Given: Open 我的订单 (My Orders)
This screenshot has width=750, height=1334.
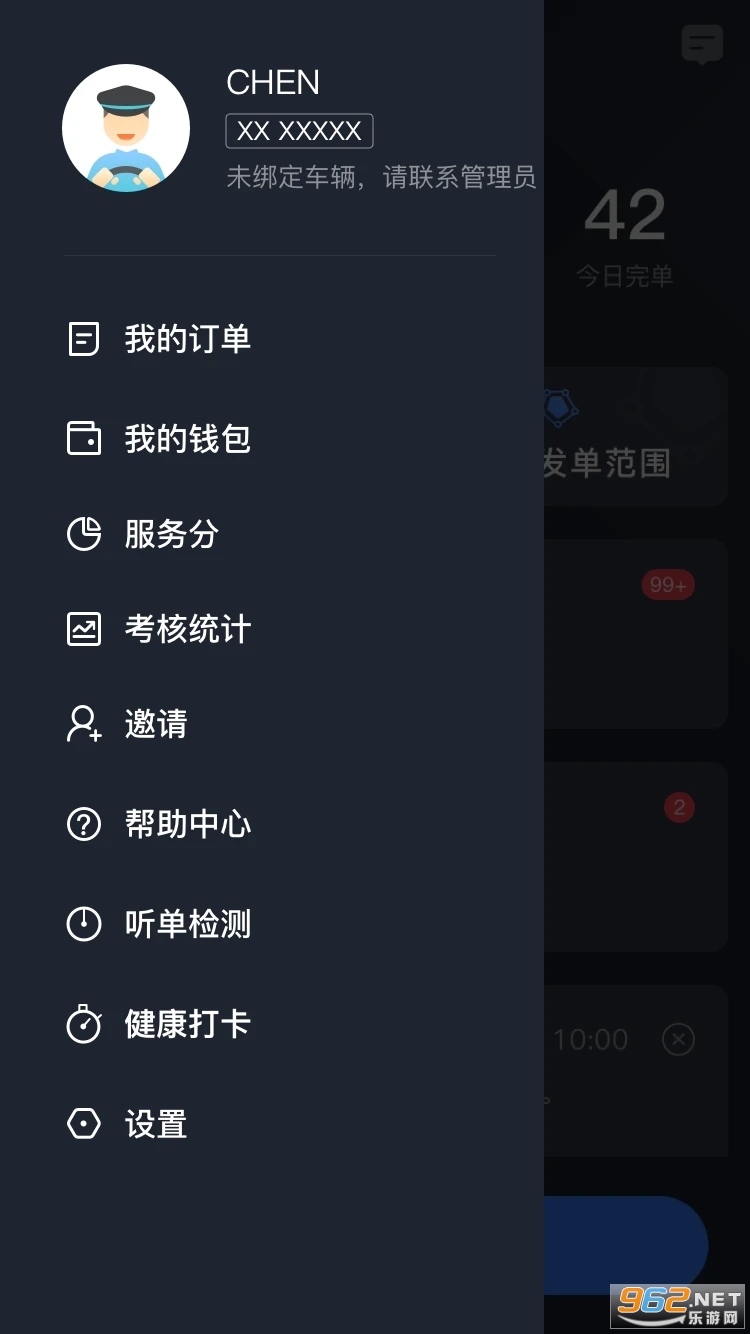Looking at the screenshot, I should (187, 339).
